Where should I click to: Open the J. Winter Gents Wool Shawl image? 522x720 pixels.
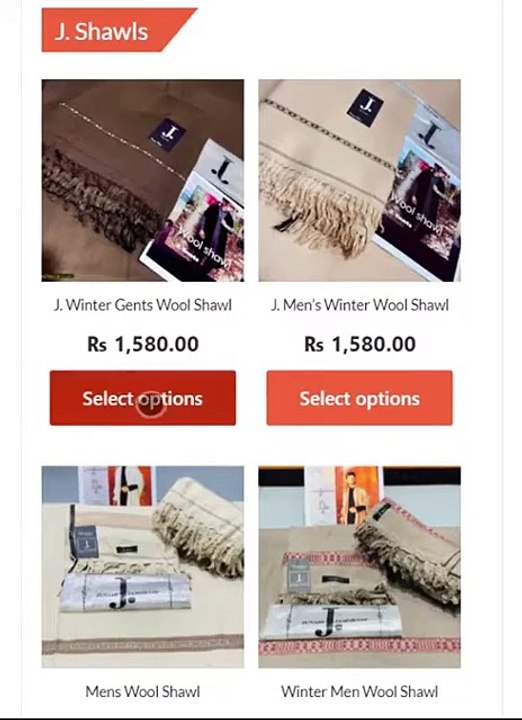pyautogui.click(x=143, y=180)
